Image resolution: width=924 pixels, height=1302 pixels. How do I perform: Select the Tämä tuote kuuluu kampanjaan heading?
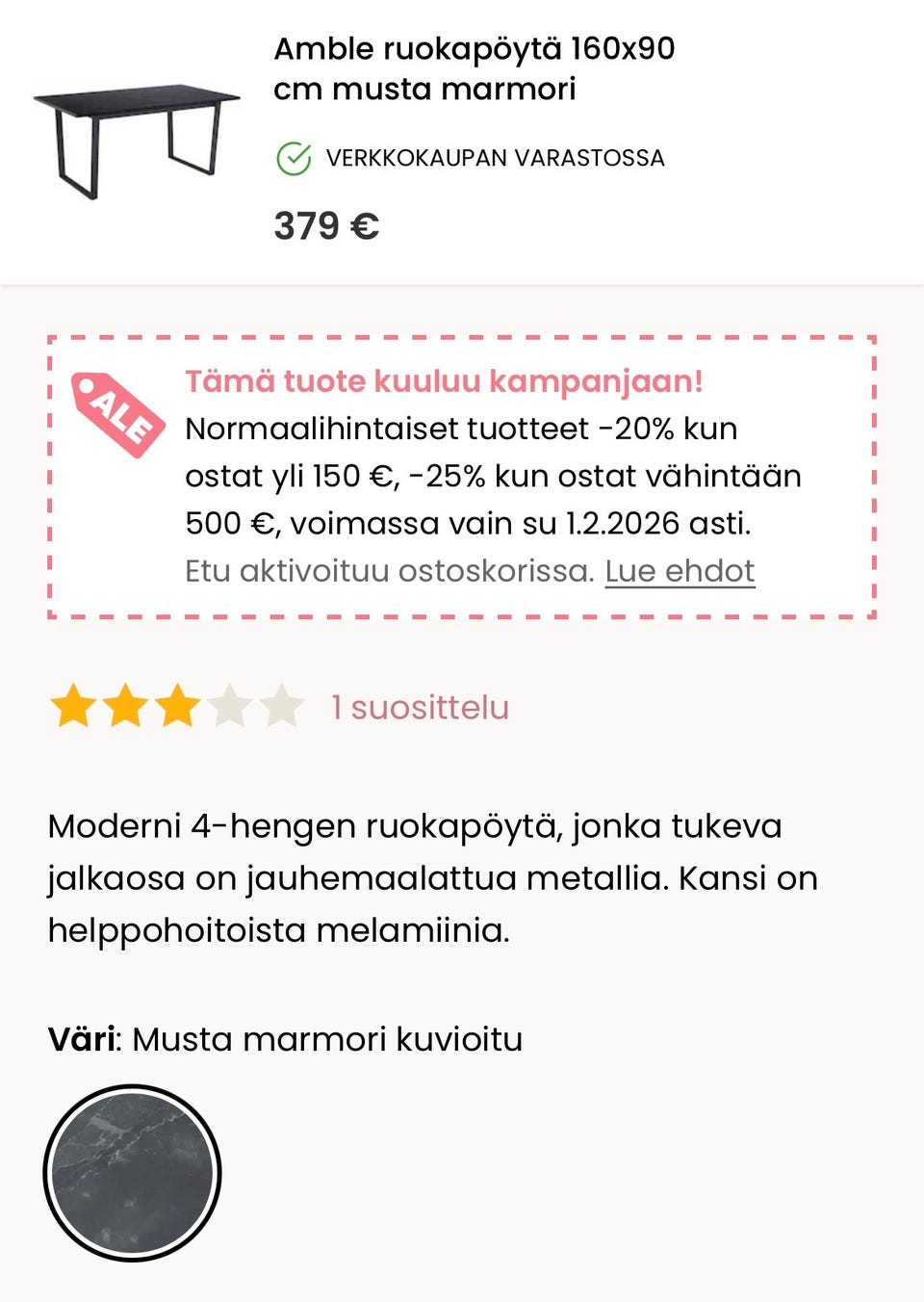coord(445,379)
